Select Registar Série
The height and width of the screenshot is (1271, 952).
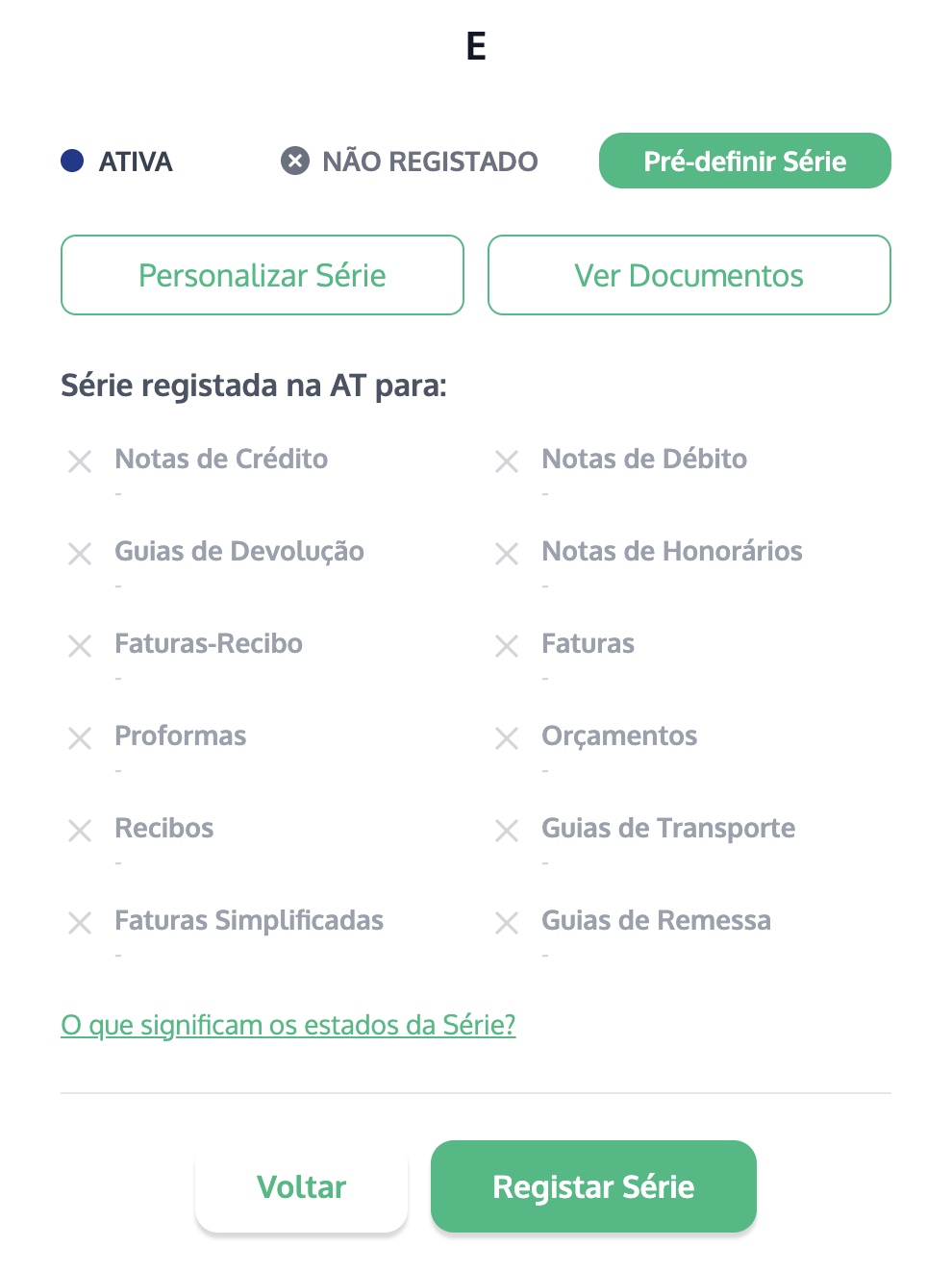pyautogui.click(x=593, y=1186)
